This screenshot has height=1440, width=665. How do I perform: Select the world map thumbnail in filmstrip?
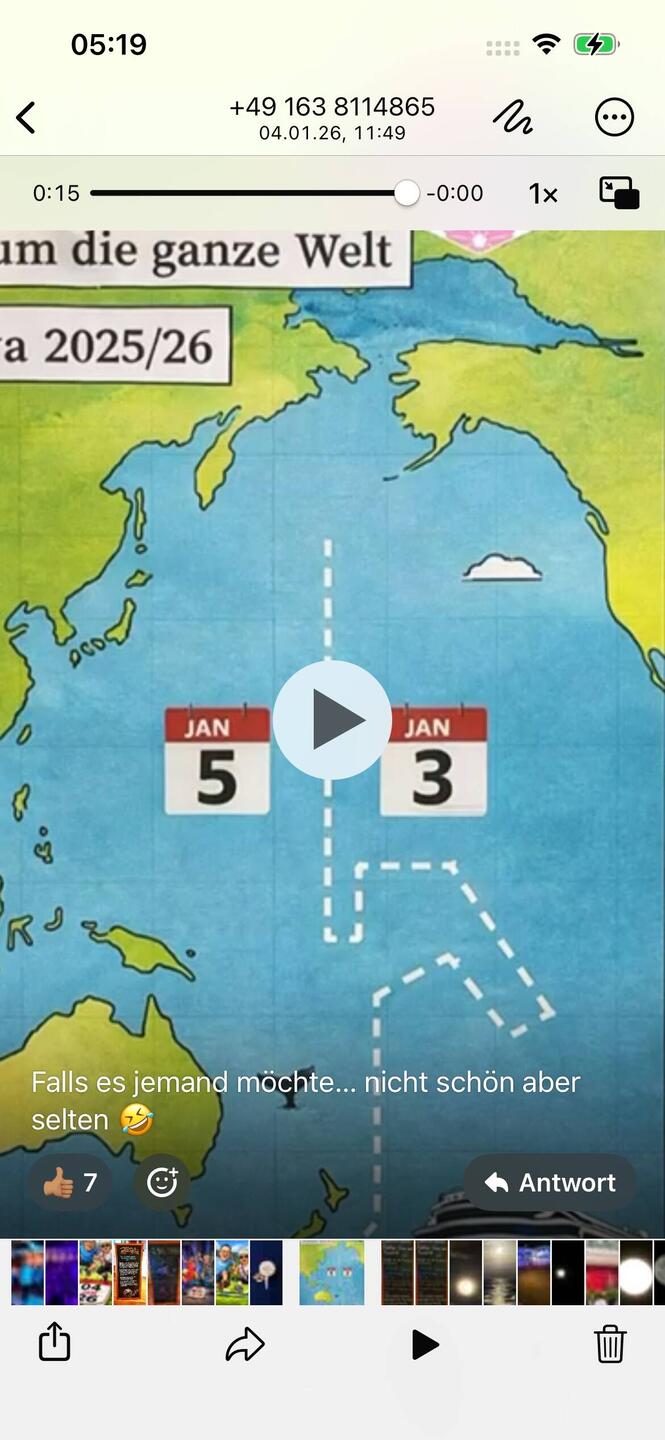tap(332, 1273)
